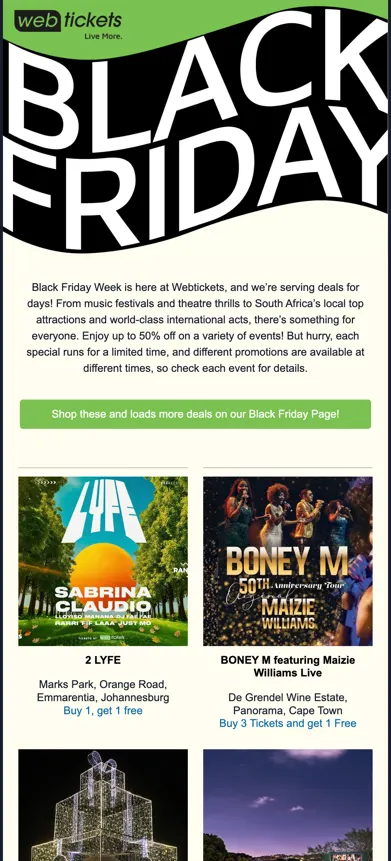Follow the Buy 1, get 1 free link

click(x=103, y=711)
